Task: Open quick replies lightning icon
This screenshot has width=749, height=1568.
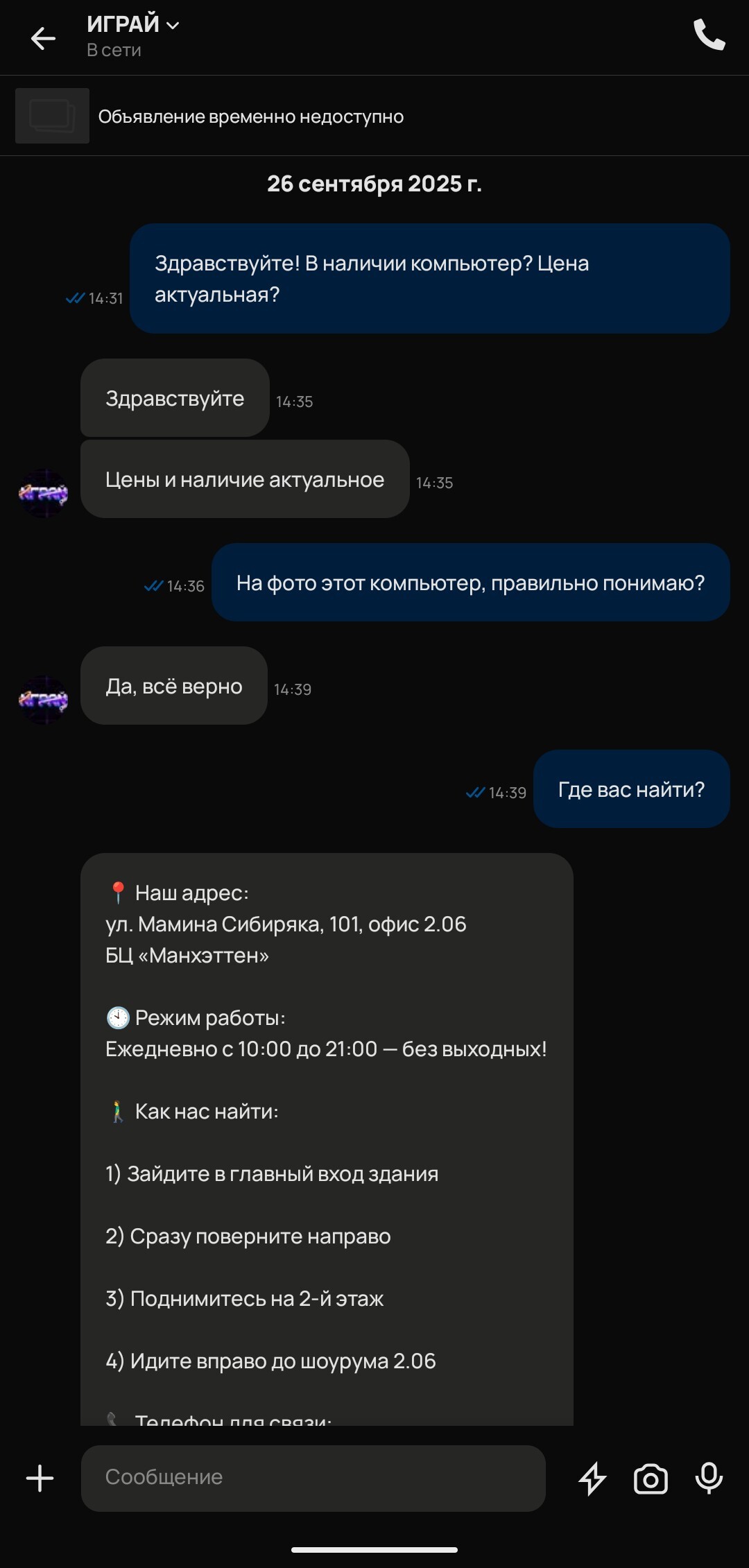Action: click(592, 1478)
